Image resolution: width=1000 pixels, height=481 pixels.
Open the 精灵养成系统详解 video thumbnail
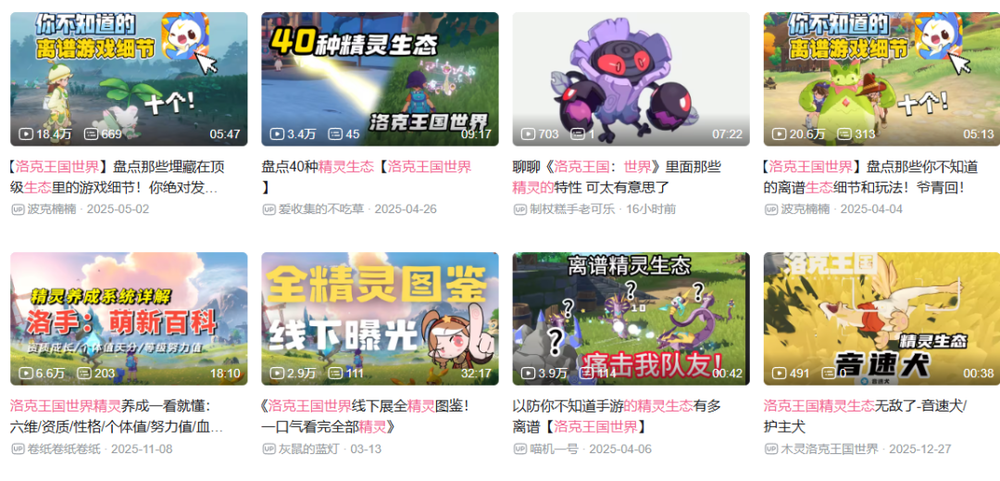(x=129, y=318)
